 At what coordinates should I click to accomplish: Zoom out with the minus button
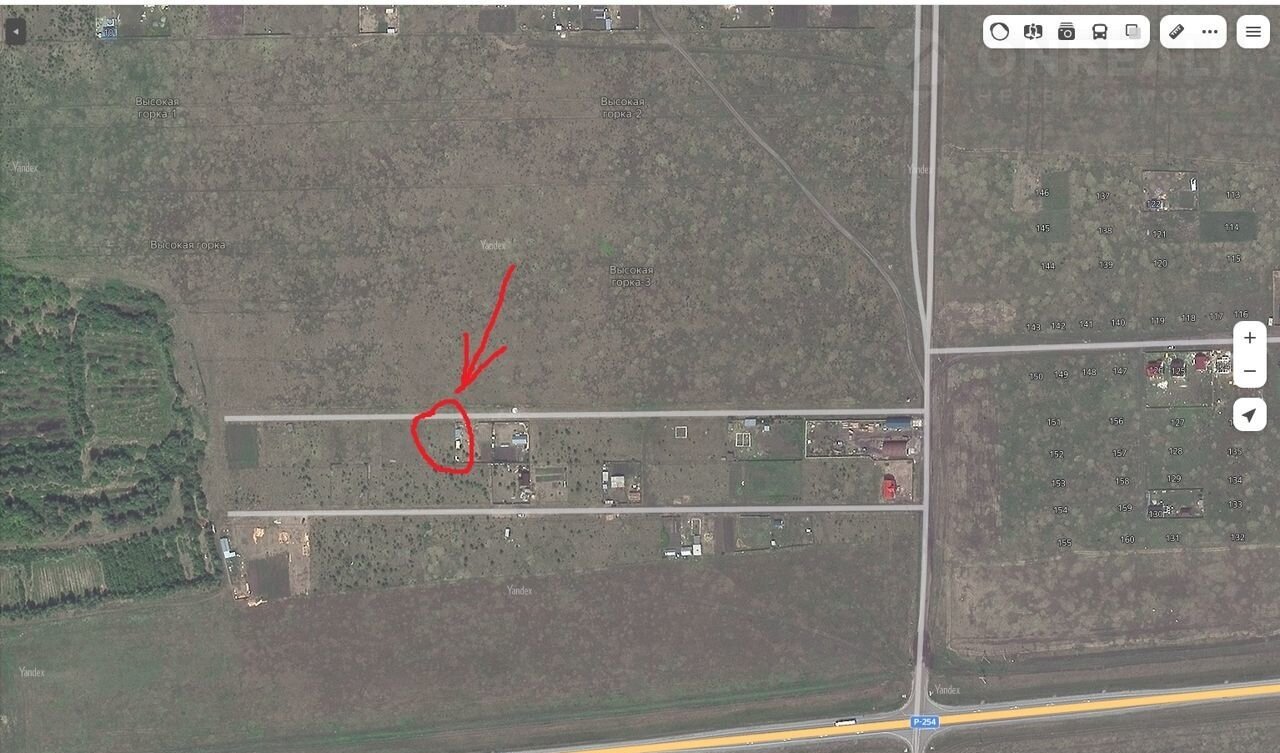point(1250,372)
